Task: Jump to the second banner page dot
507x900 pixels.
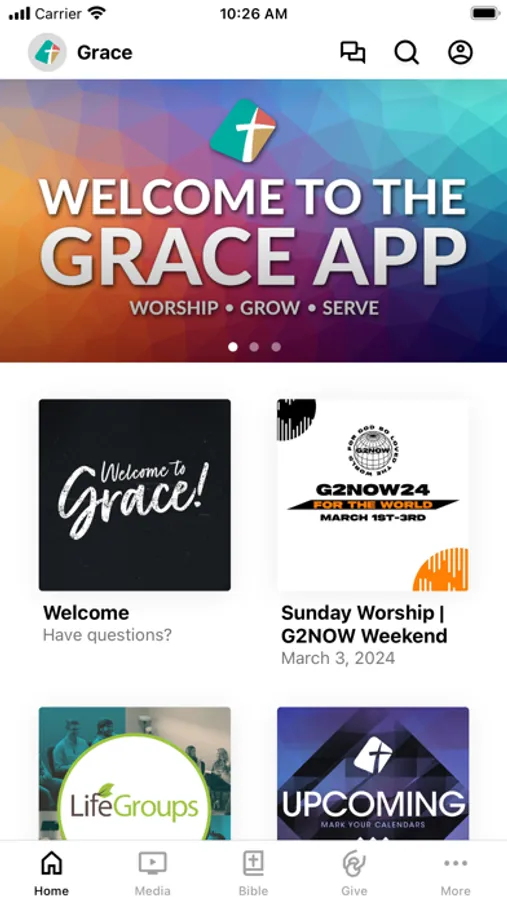Action: [x=254, y=347]
